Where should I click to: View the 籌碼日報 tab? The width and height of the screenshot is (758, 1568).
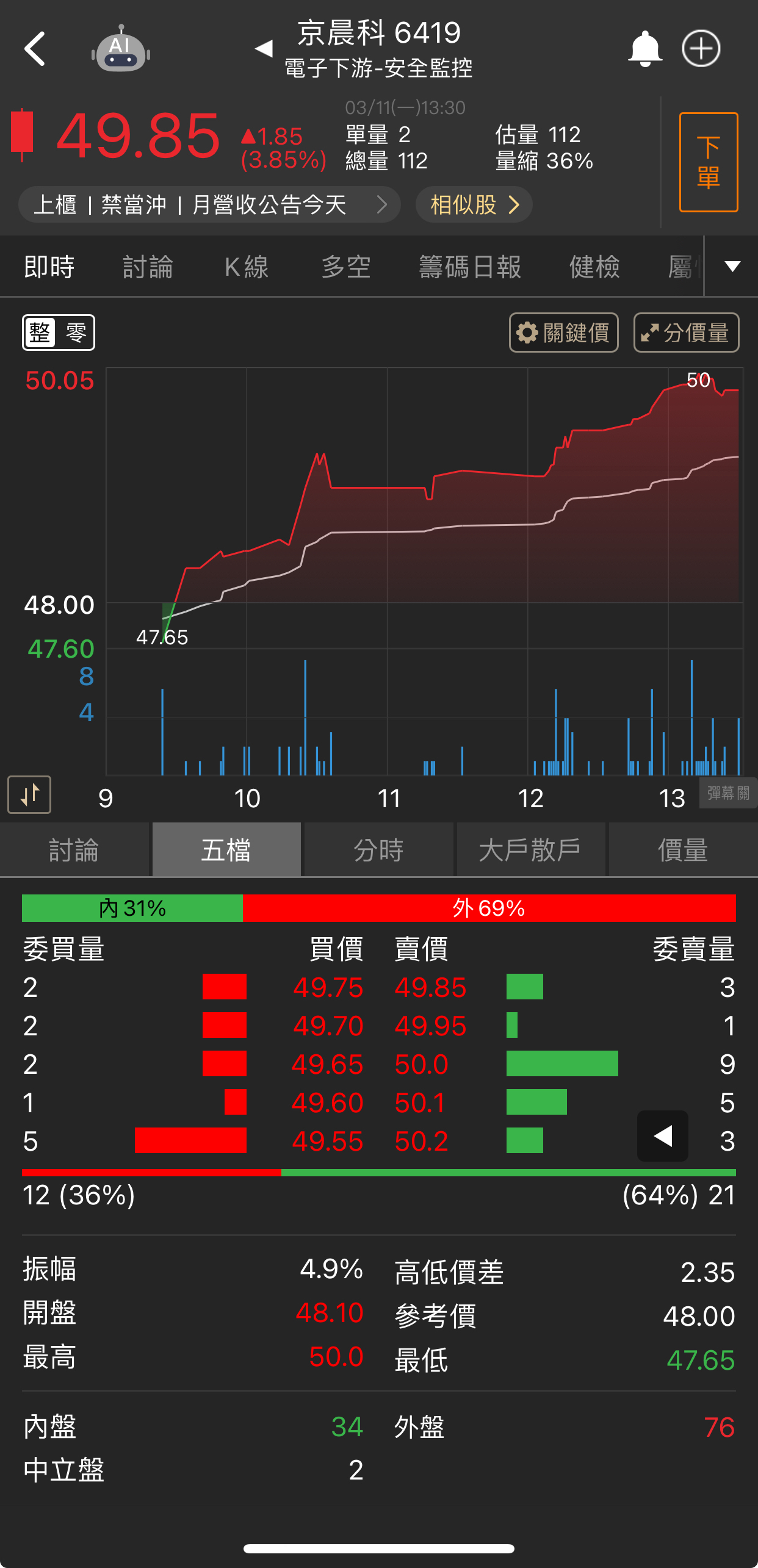click(x=470, y=267)
